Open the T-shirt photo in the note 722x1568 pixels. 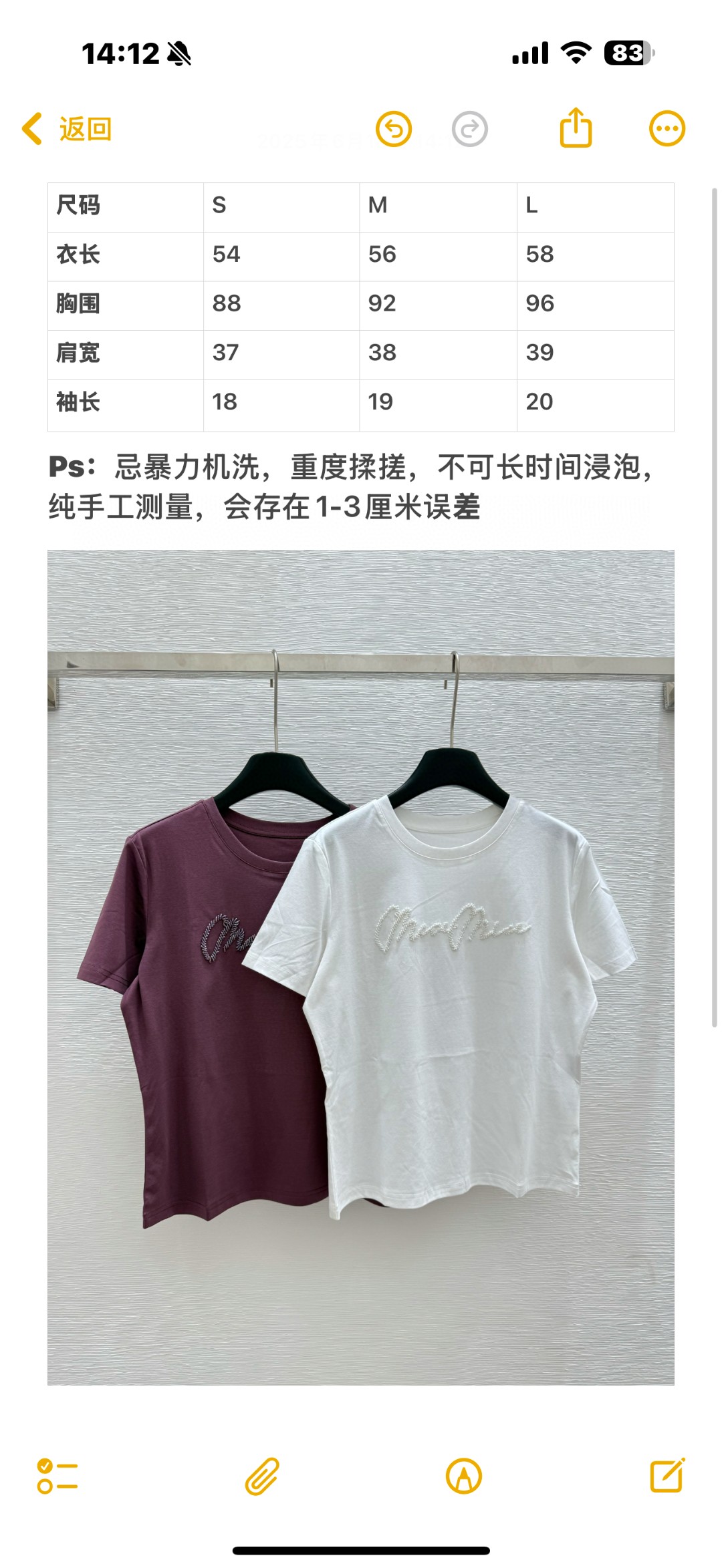[361, 967]
